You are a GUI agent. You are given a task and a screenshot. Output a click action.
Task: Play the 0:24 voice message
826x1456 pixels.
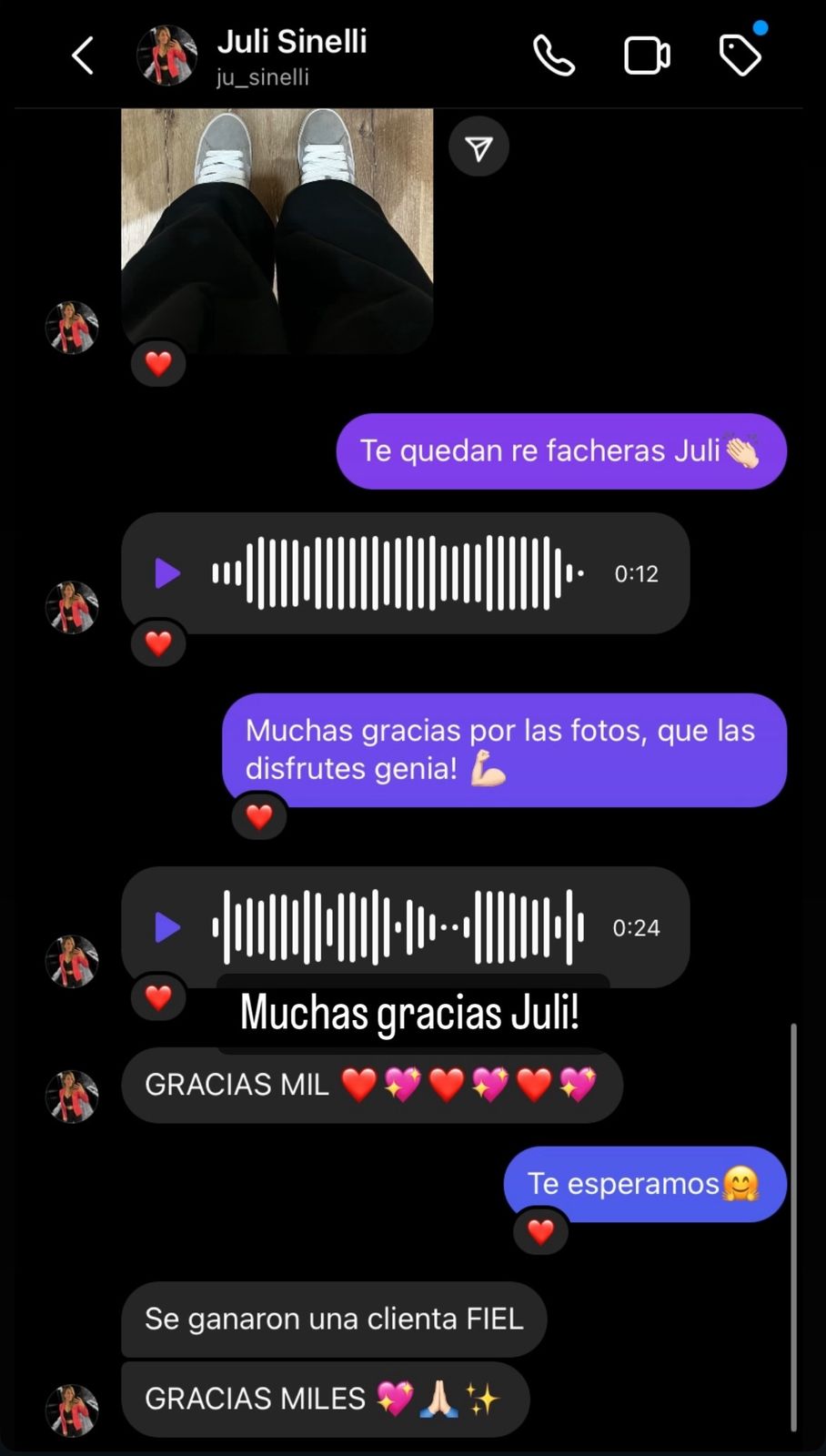pyautogui.click(x=166, y=927)
